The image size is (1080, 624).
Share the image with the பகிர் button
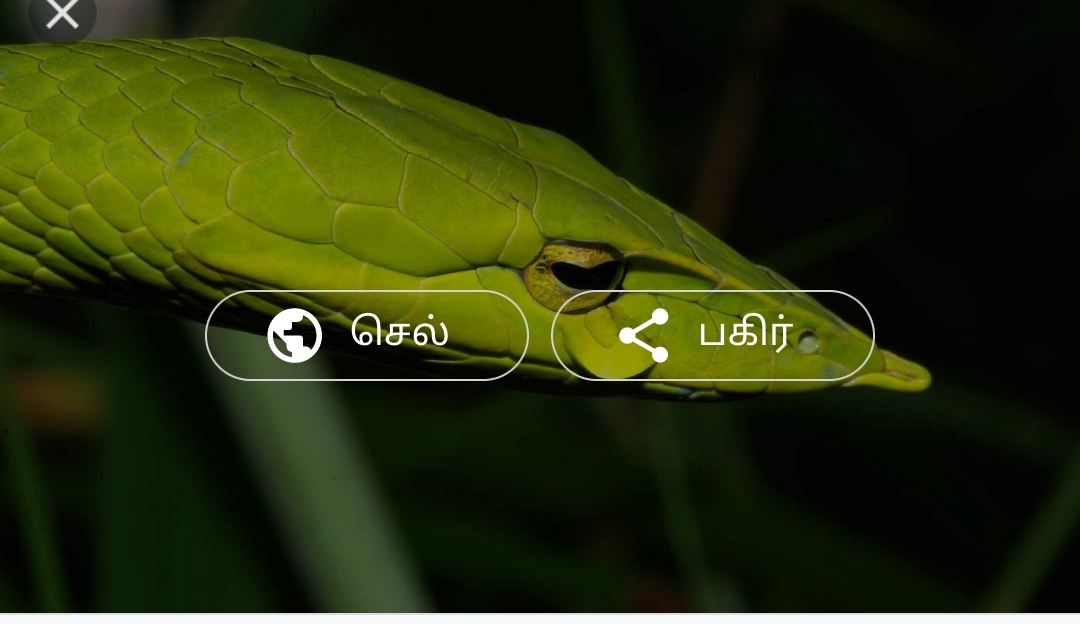click(712, 335)
